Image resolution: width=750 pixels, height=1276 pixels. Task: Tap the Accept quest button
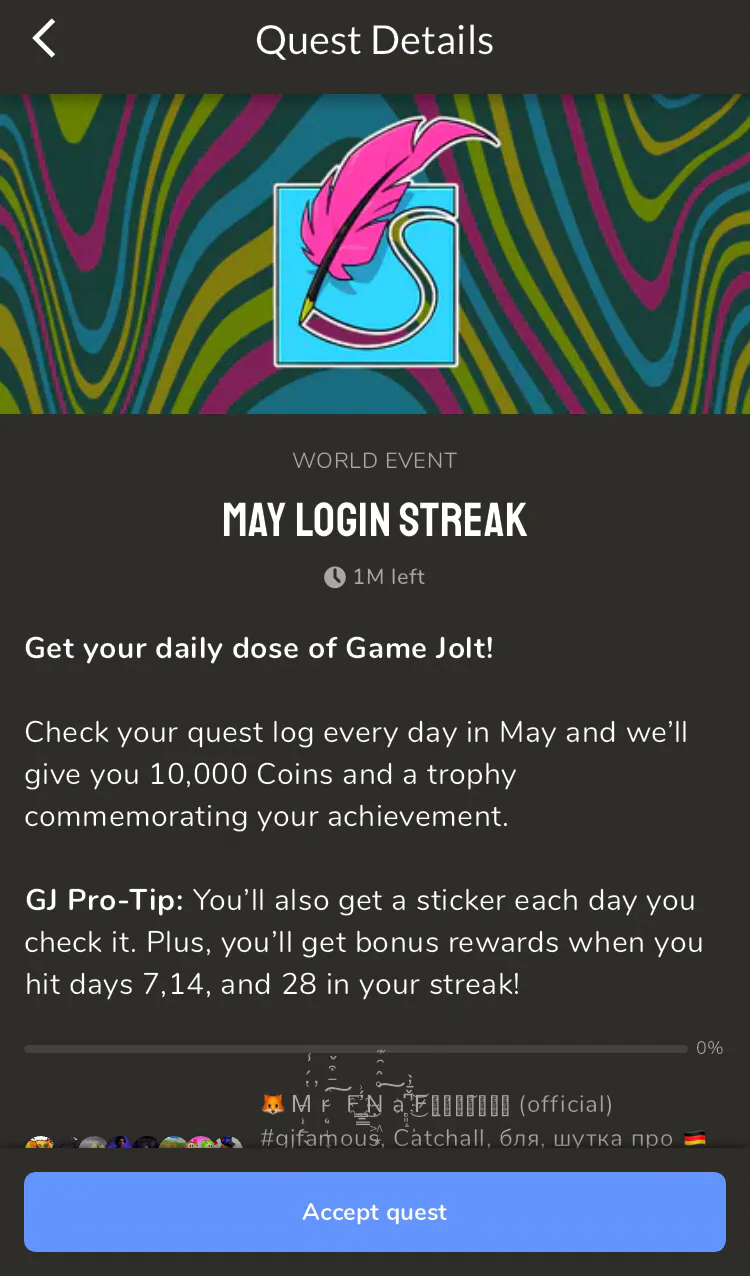pyautogui.click(x=375, y=1212)
